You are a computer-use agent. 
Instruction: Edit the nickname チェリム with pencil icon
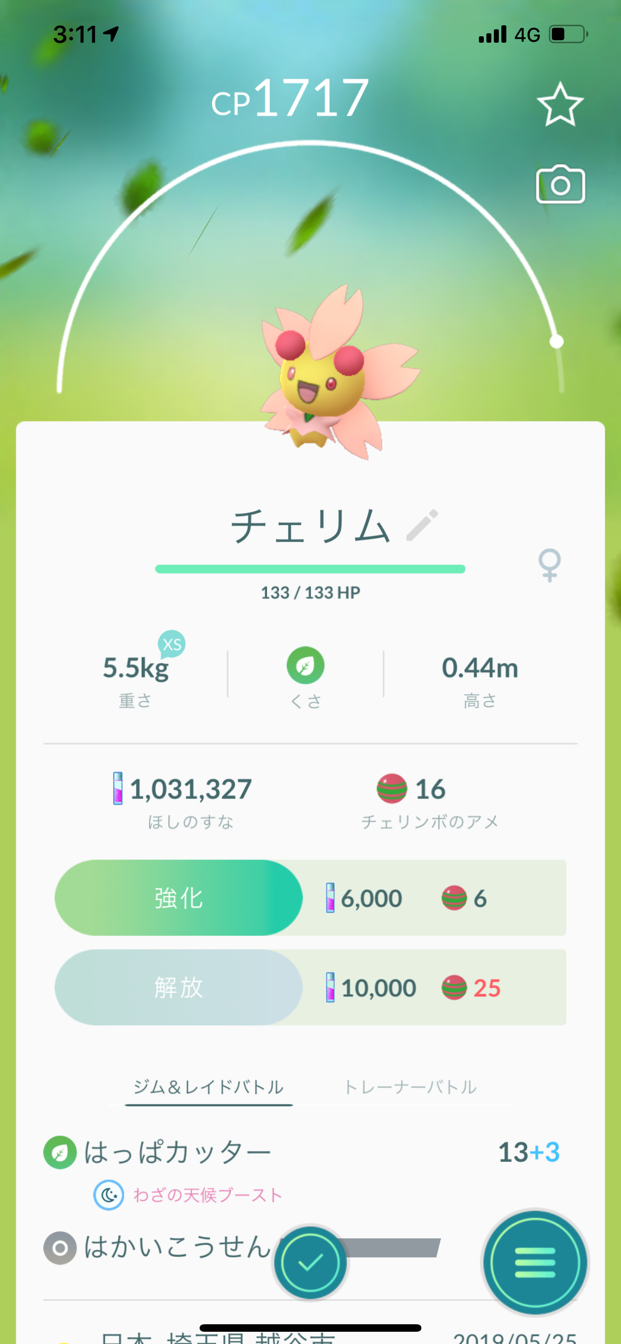423,525
